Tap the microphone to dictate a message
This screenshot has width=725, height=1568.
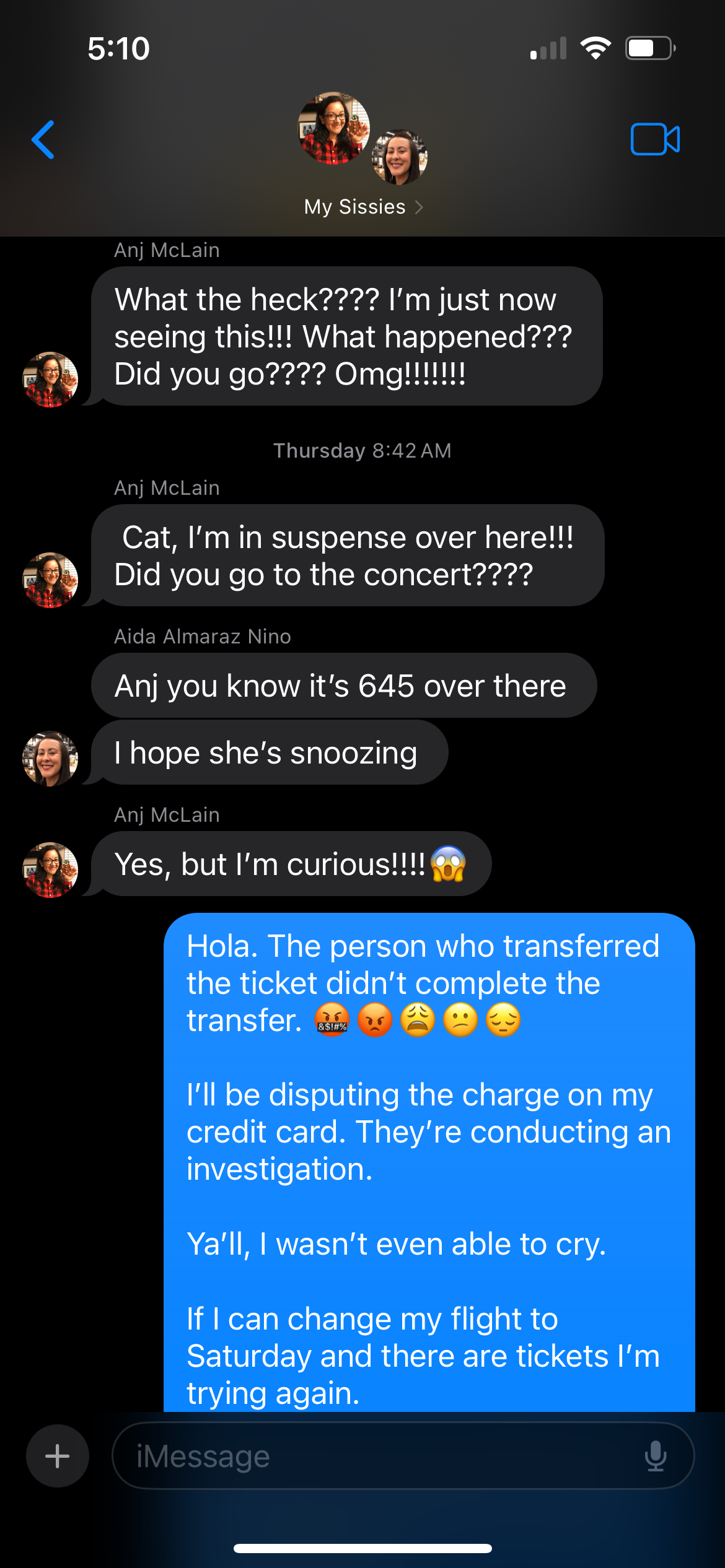pyautogui.click(x=655, y=1456)
